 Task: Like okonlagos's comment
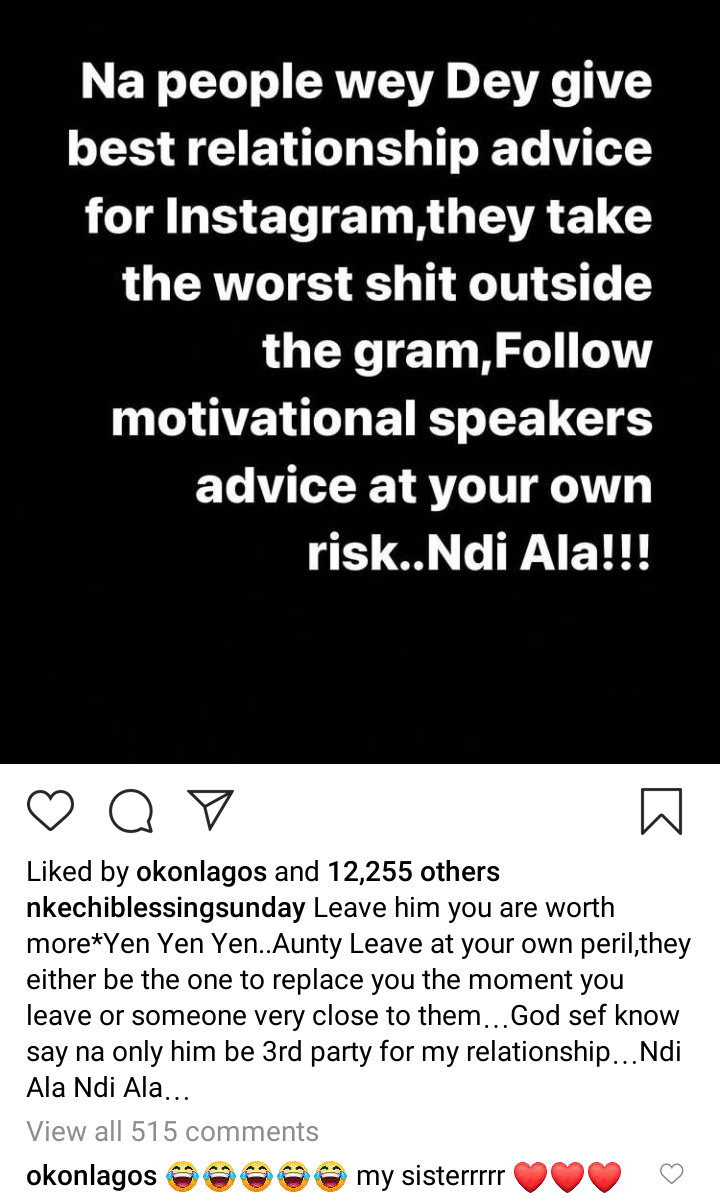[672, 1174]
